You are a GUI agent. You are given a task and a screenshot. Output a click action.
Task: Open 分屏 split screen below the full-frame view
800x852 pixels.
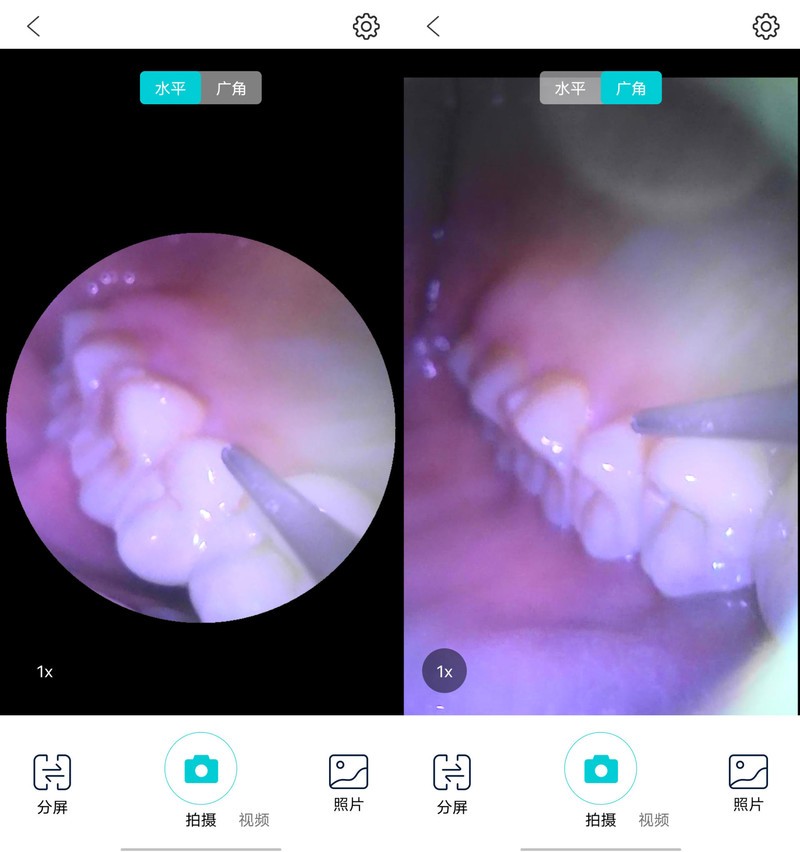(452, 782)
